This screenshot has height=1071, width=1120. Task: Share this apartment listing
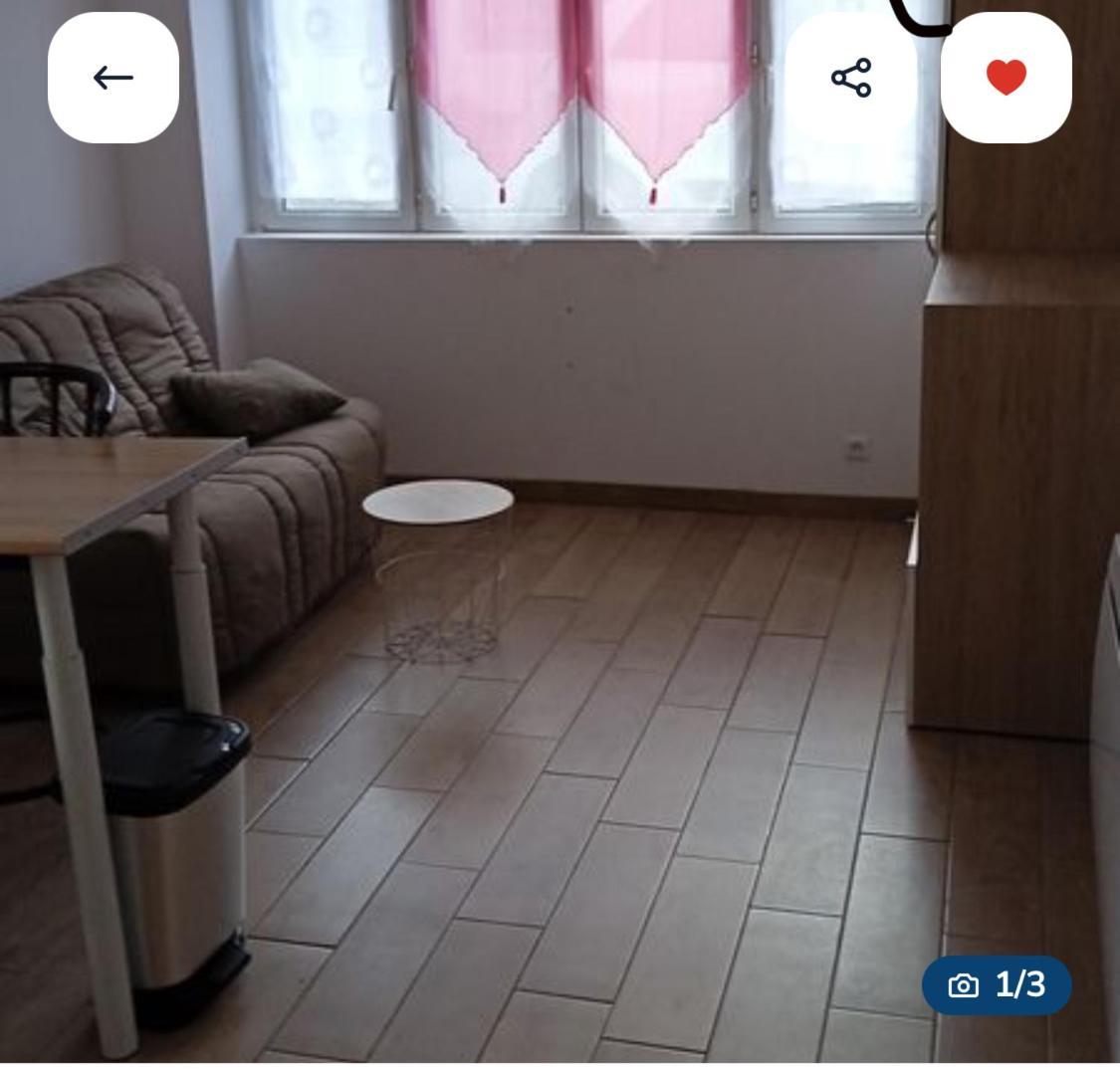[x=851, y=78]
